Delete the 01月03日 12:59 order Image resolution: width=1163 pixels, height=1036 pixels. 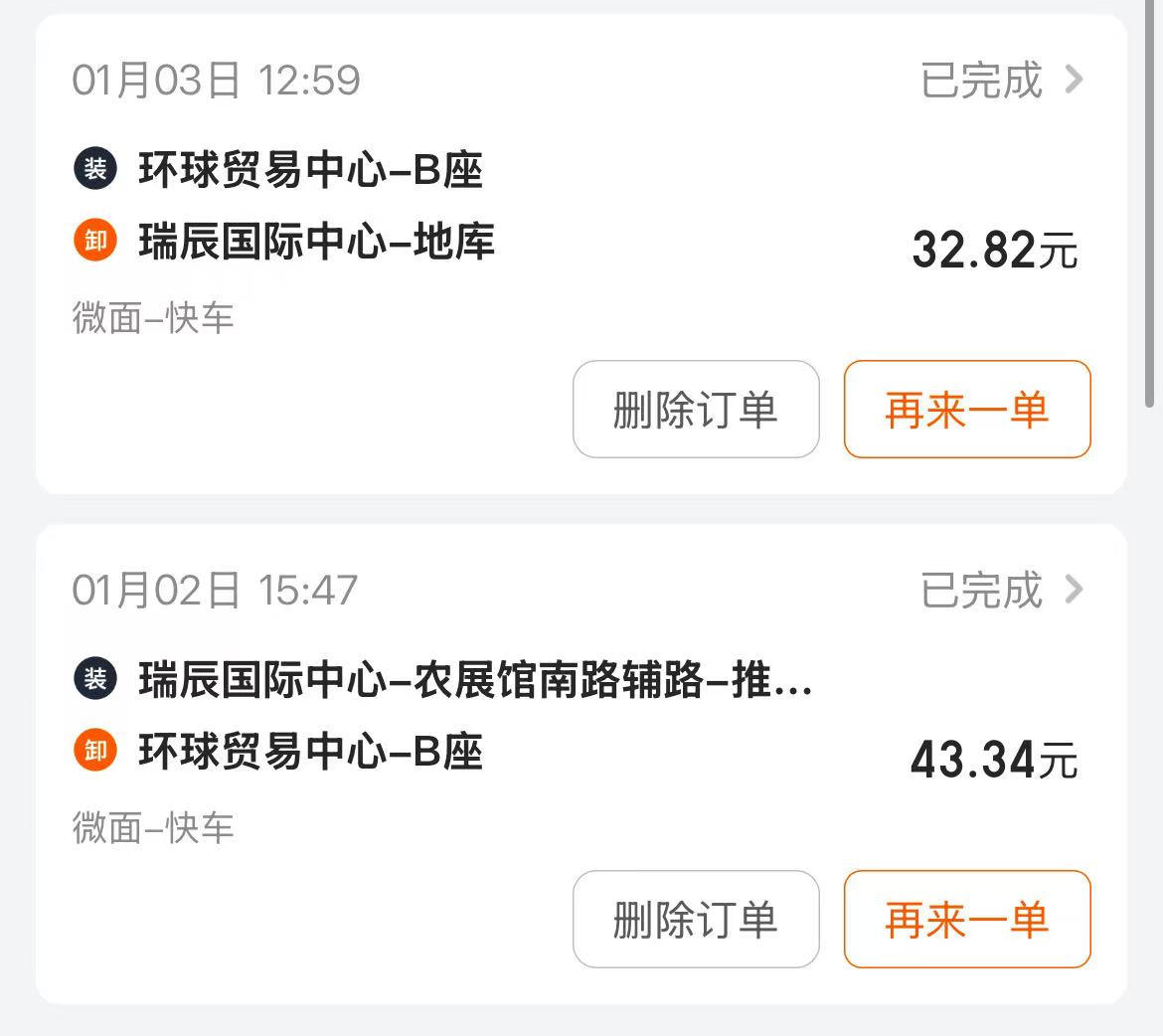pos(696,410)
